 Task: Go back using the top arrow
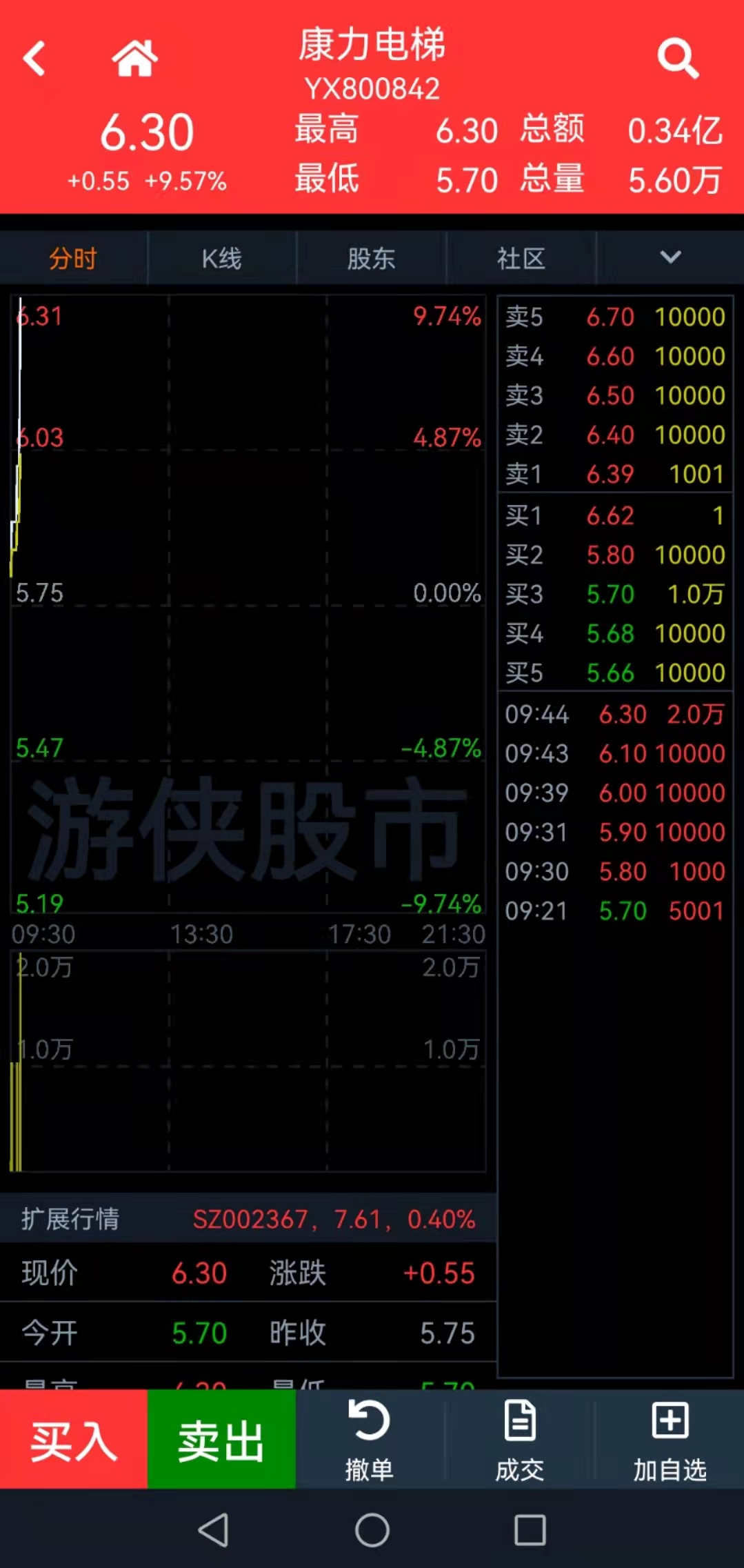click(34, 58)
